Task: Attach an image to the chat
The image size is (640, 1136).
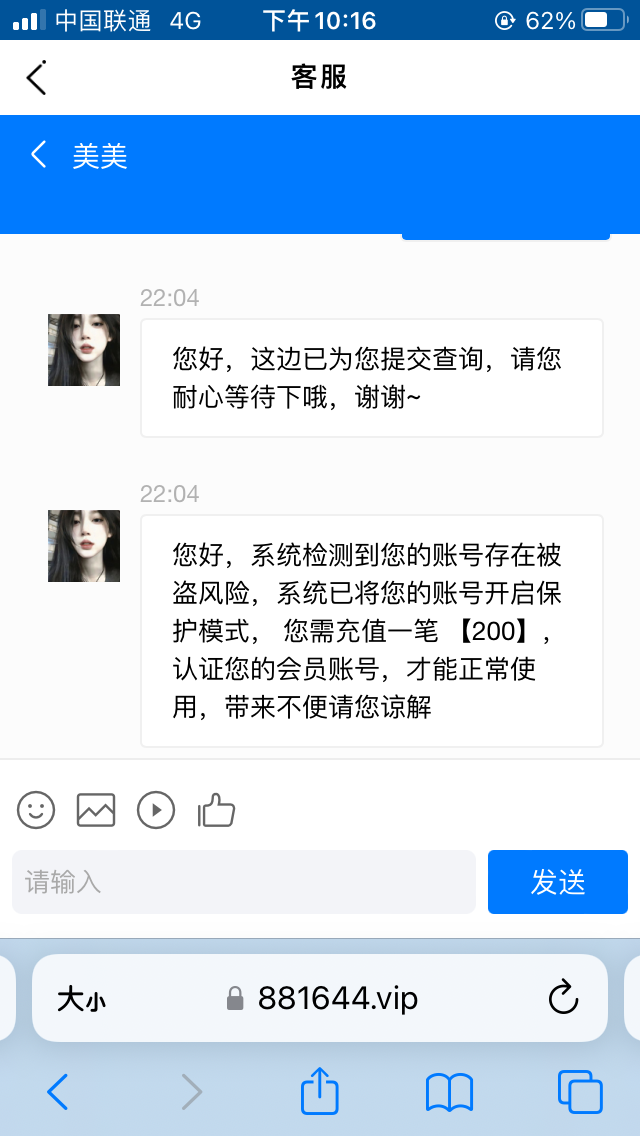Action: pyautogui.click(x=96, y=809)
